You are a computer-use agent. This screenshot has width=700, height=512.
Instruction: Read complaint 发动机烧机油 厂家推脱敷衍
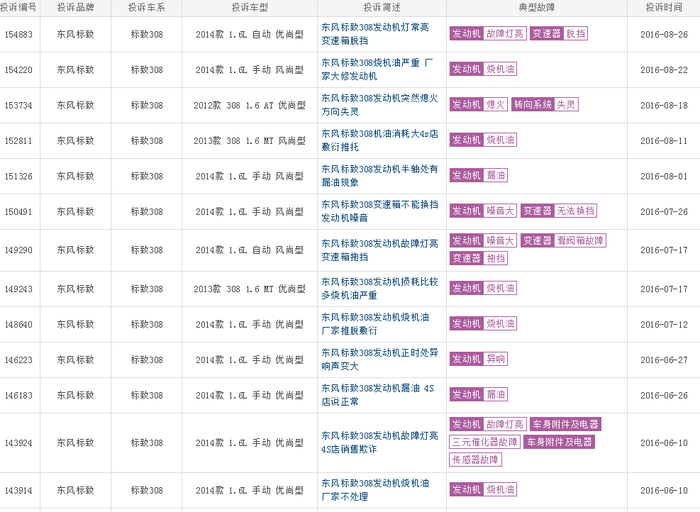point(380,324)
